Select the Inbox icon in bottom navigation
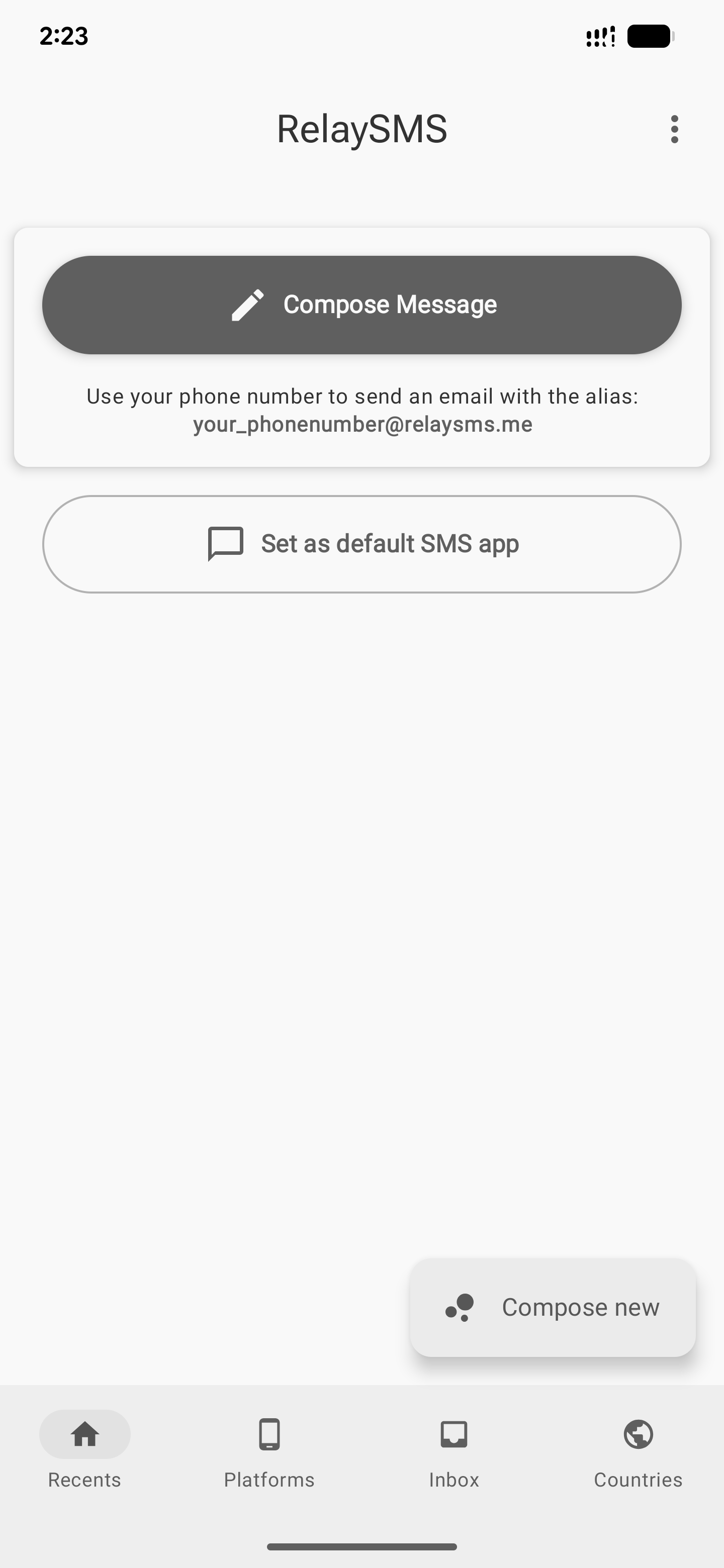724x1568 pixels. coord(454,1435)
